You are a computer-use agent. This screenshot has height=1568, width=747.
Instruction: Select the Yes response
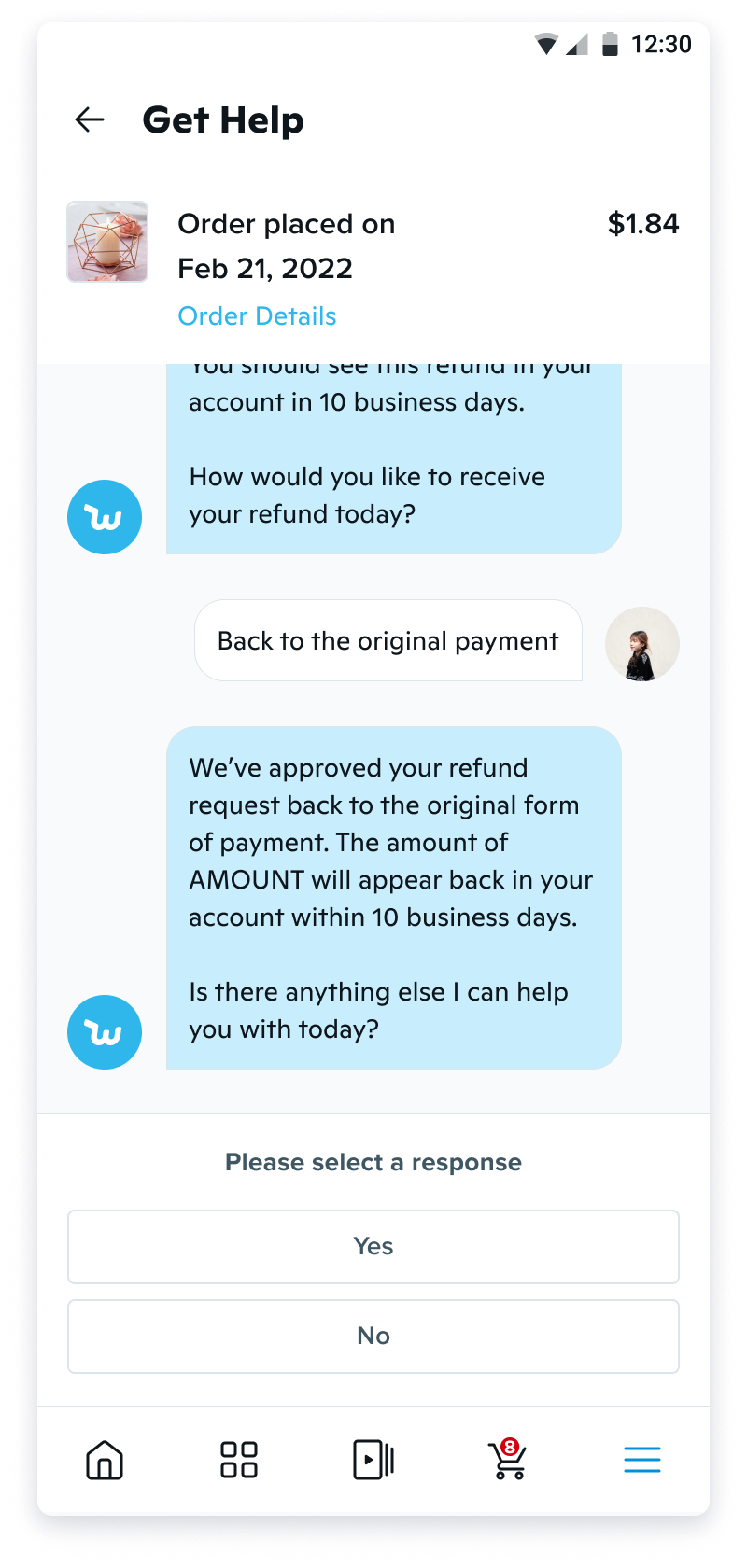pos(373,1246)
